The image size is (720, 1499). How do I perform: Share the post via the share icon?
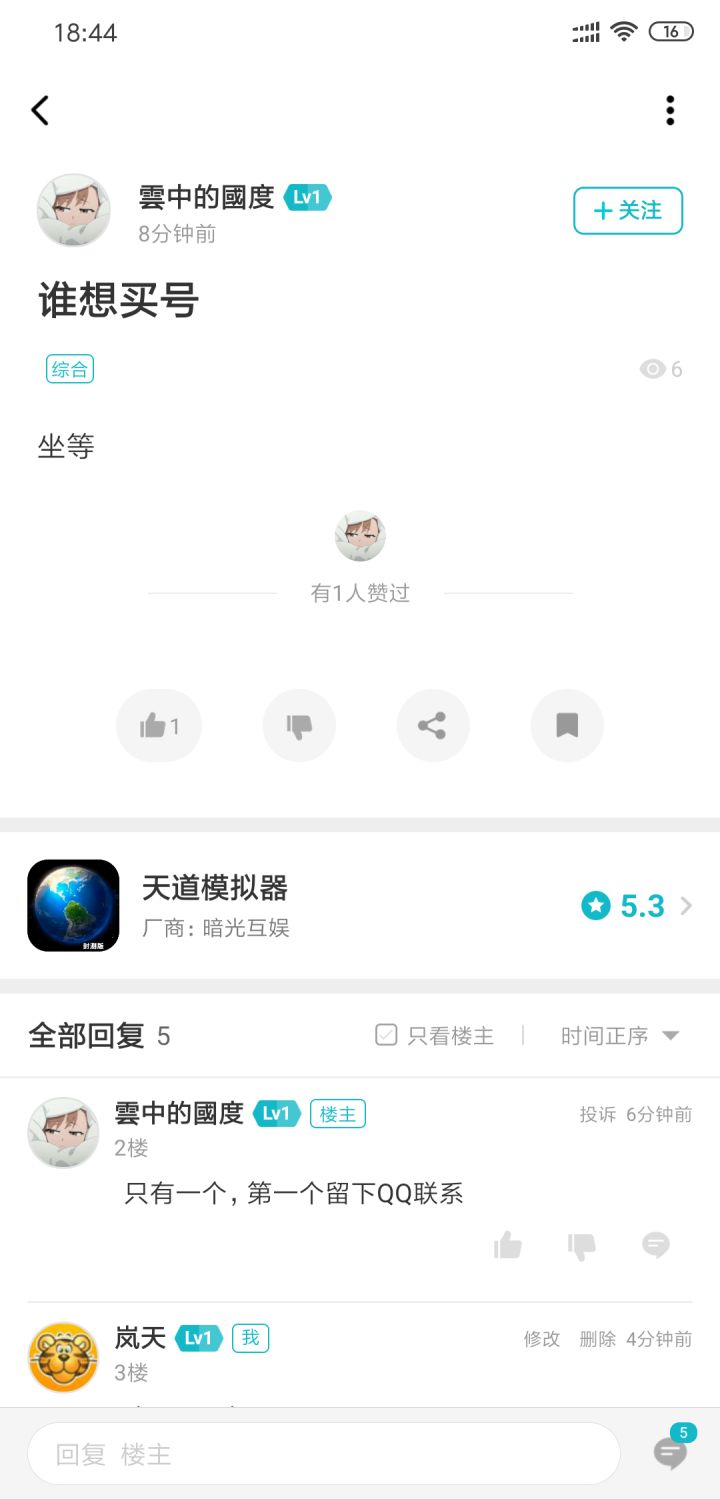click(433, 725)
